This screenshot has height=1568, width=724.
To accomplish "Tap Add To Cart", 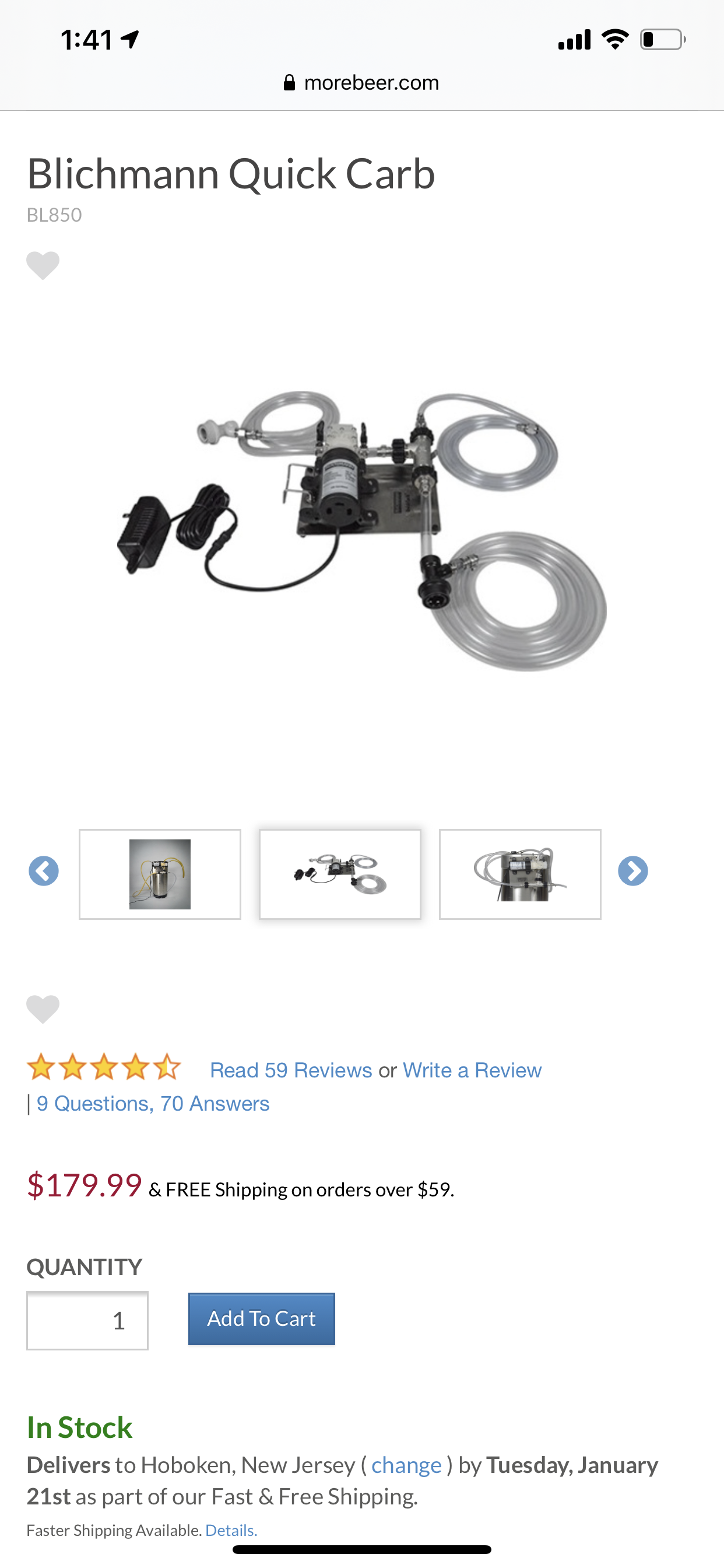I will point(262,1319).
